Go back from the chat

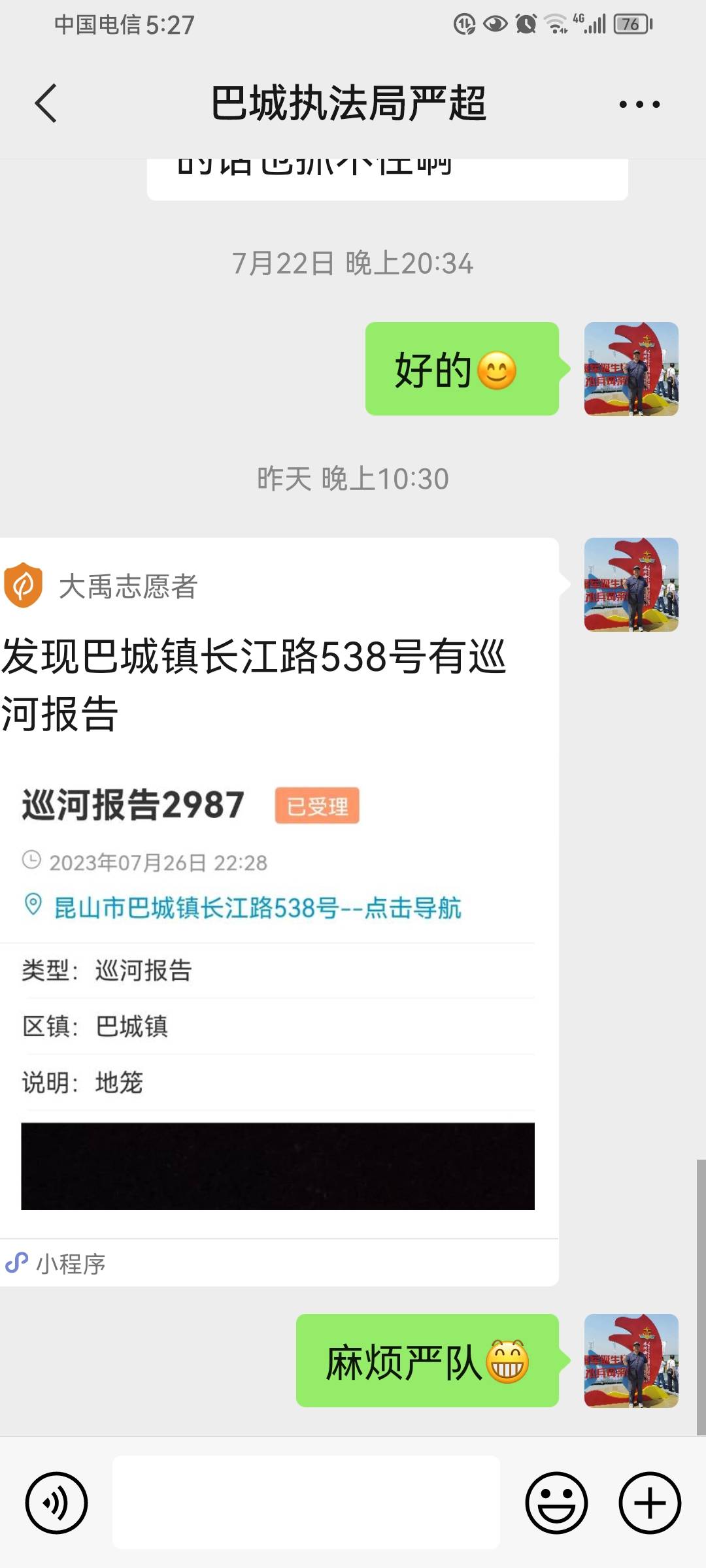click(46, 103)
